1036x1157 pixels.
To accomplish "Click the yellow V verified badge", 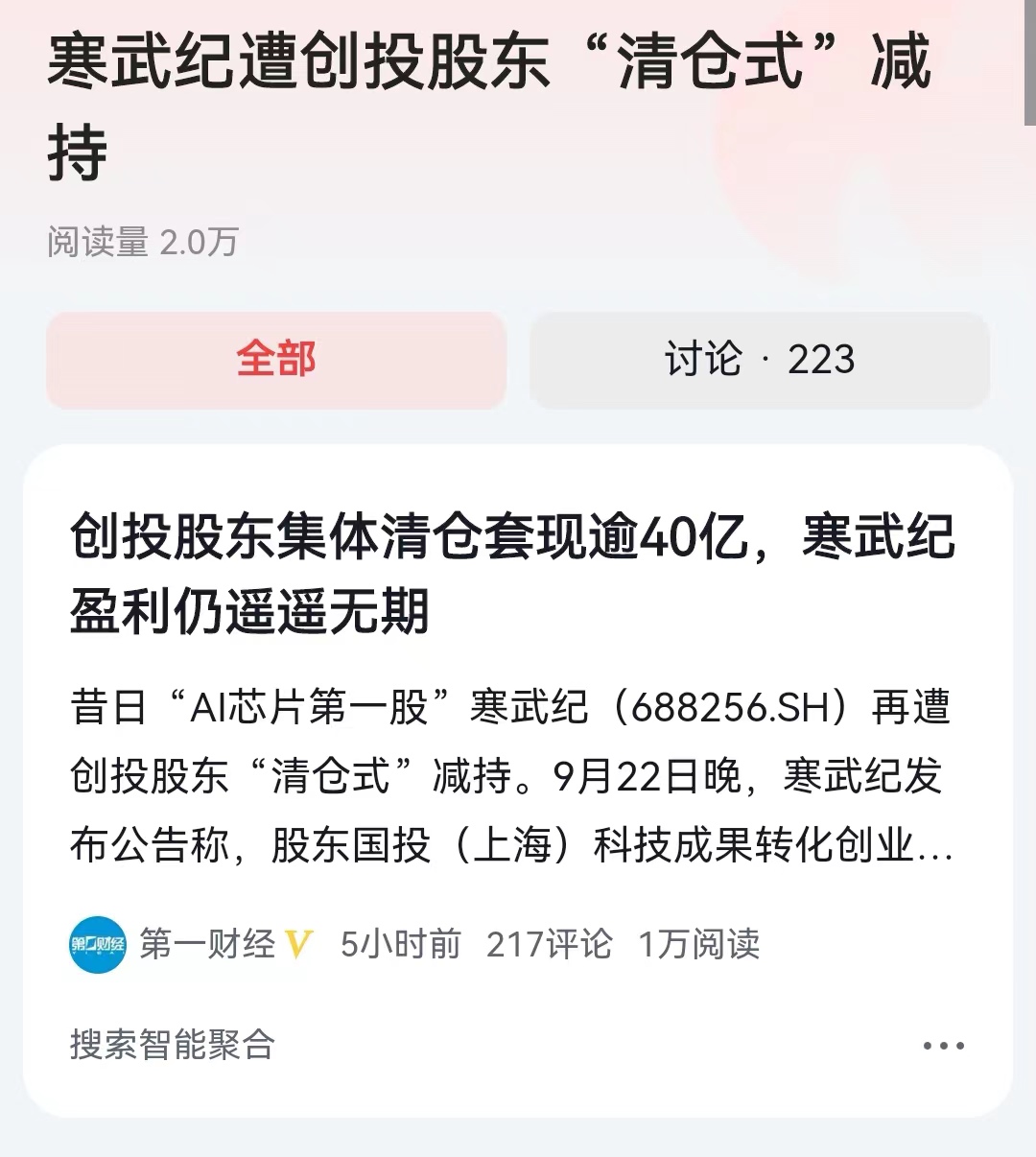I will (x=297, y=944).
